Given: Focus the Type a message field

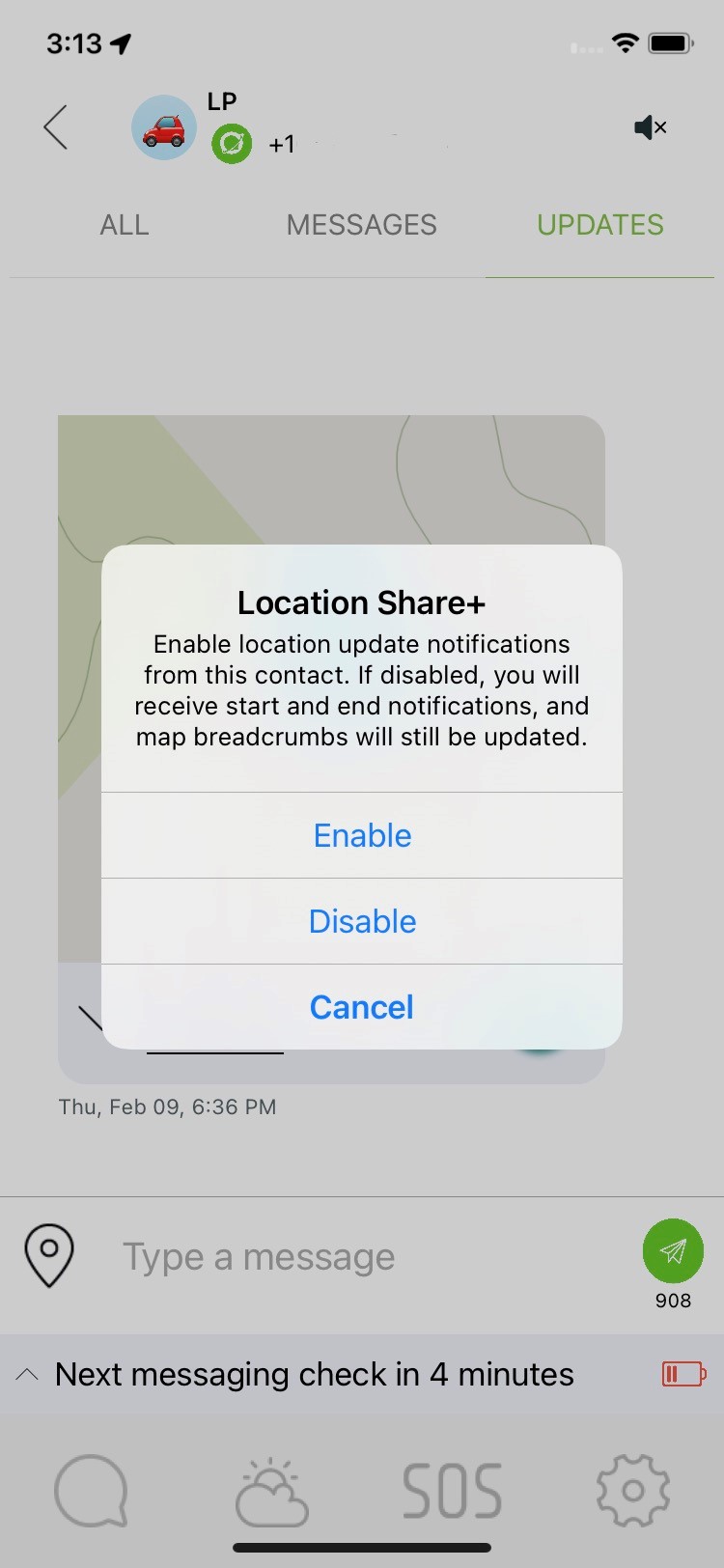Looking at the screenshot, I should tap(367, 1257).
